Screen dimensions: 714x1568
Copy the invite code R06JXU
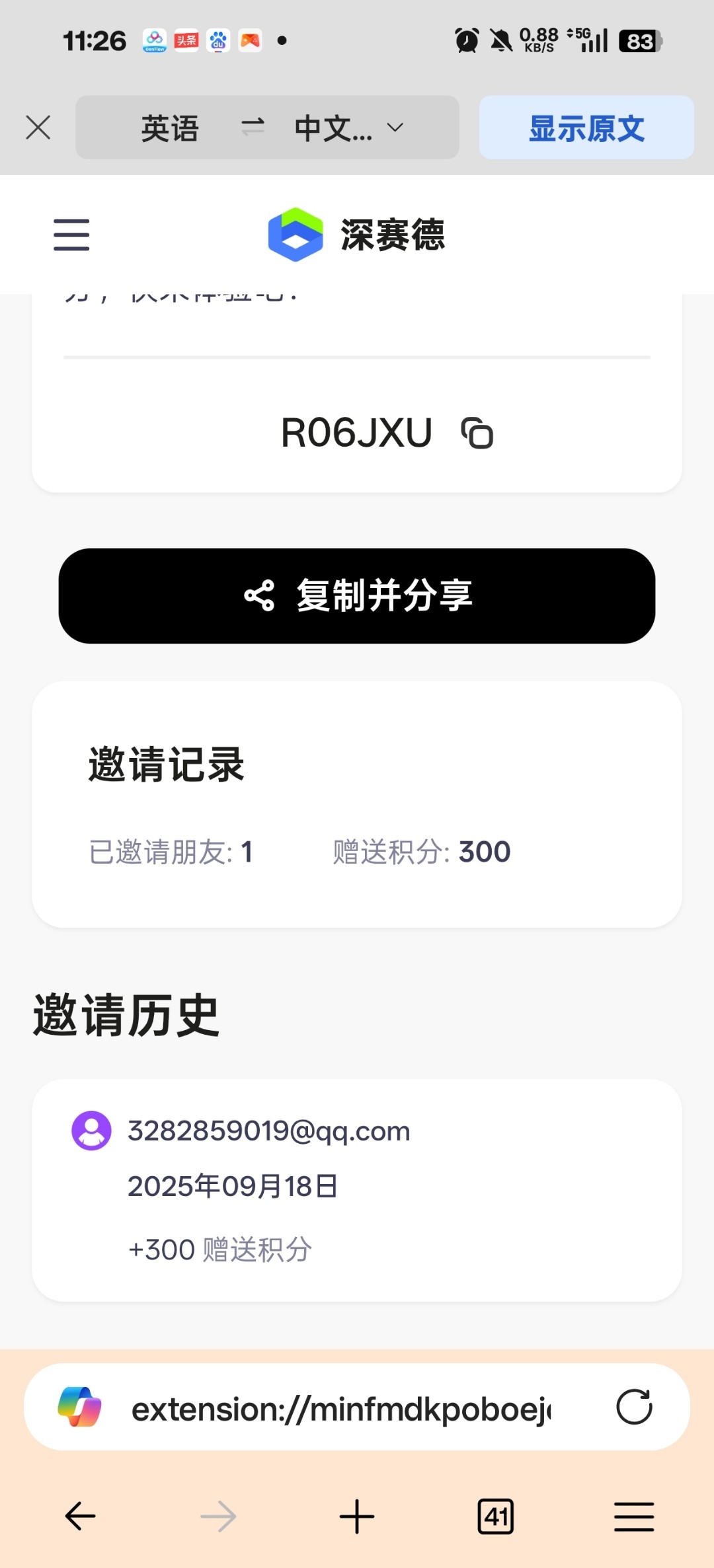(477, 433)
